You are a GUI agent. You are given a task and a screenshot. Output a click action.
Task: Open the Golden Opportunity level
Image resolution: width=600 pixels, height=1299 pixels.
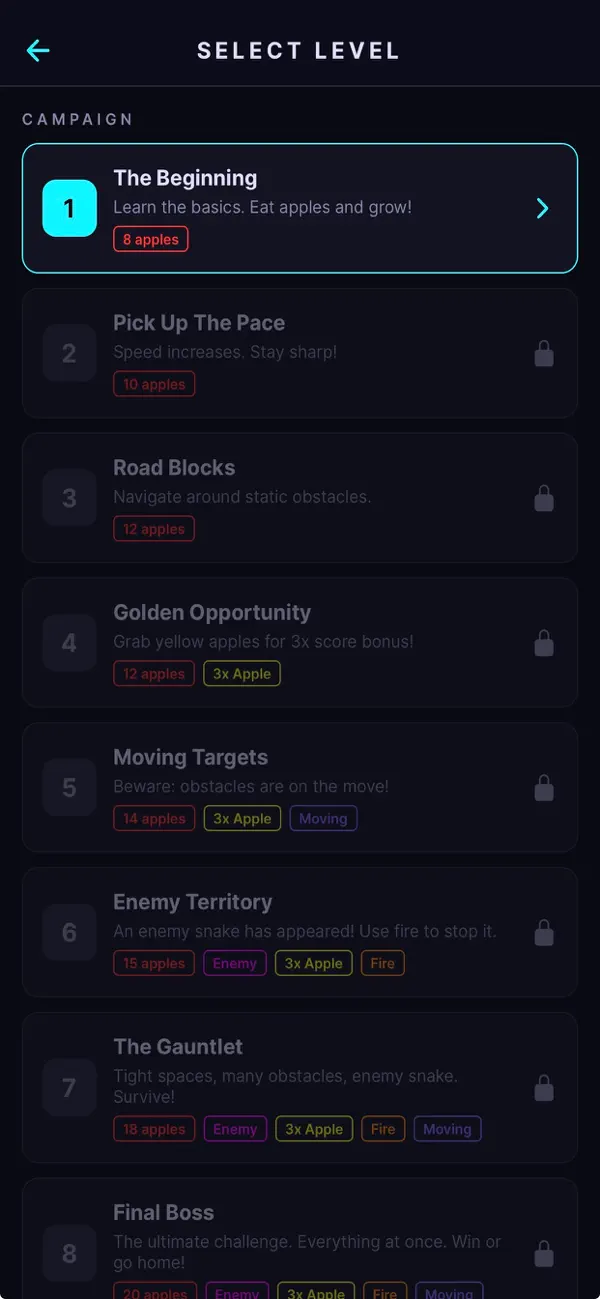click(x=300, y=642)
